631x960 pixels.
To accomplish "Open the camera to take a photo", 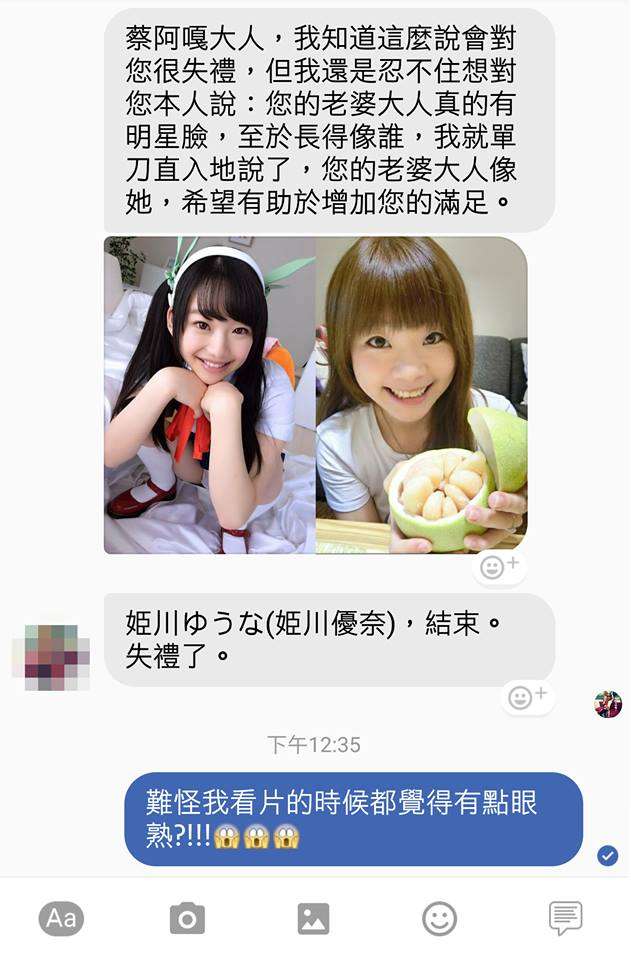I will click(187, 918).
